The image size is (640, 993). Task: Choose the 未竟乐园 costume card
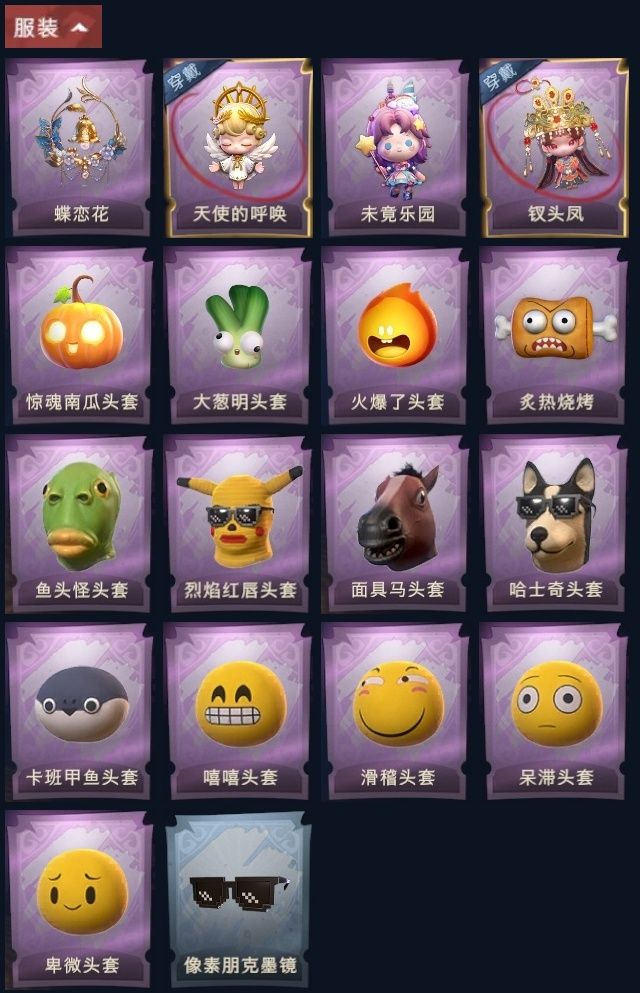coord(396,147)
